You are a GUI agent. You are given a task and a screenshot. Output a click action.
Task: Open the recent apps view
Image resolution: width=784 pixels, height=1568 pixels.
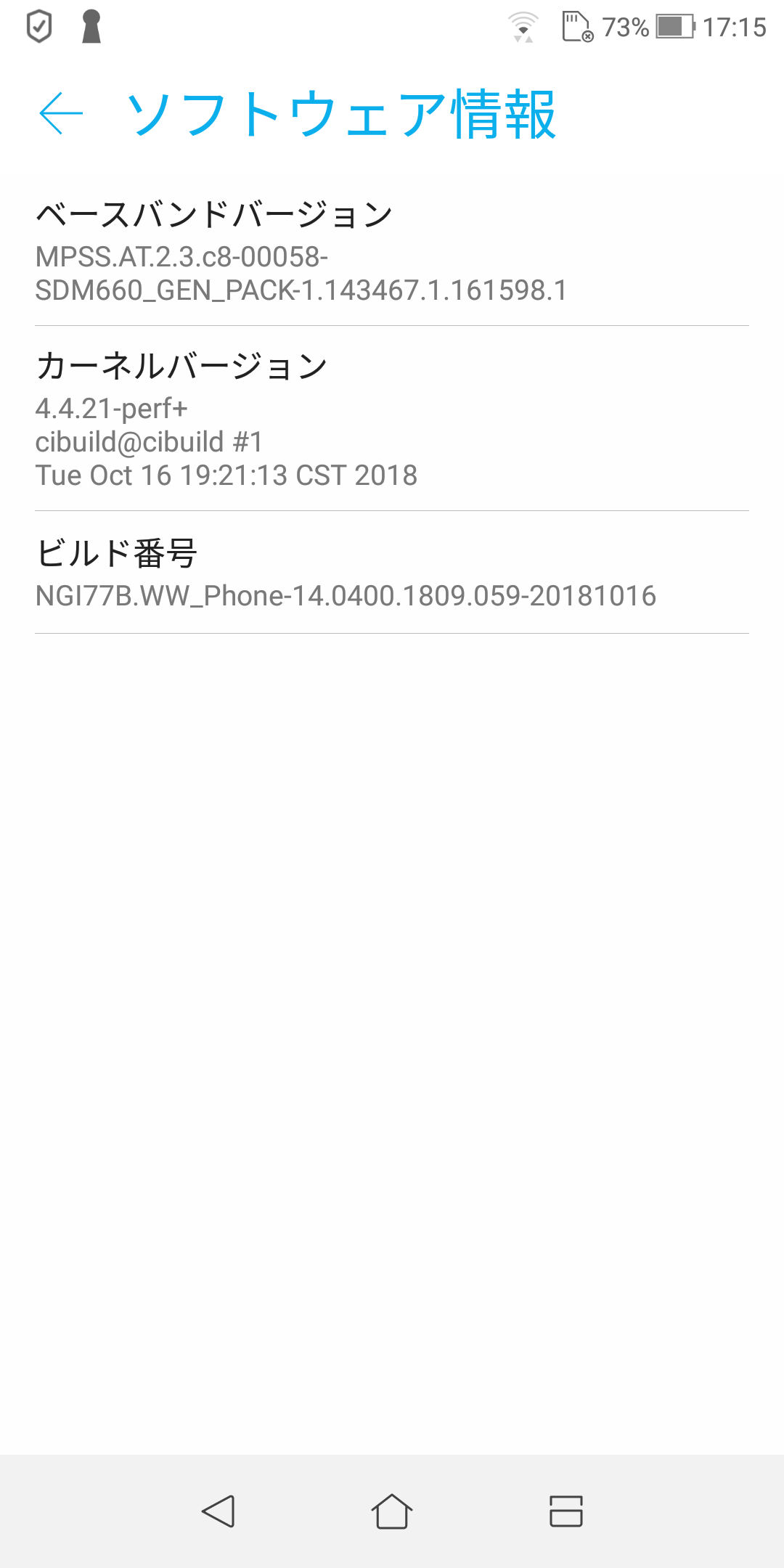tap(566, 1511)
